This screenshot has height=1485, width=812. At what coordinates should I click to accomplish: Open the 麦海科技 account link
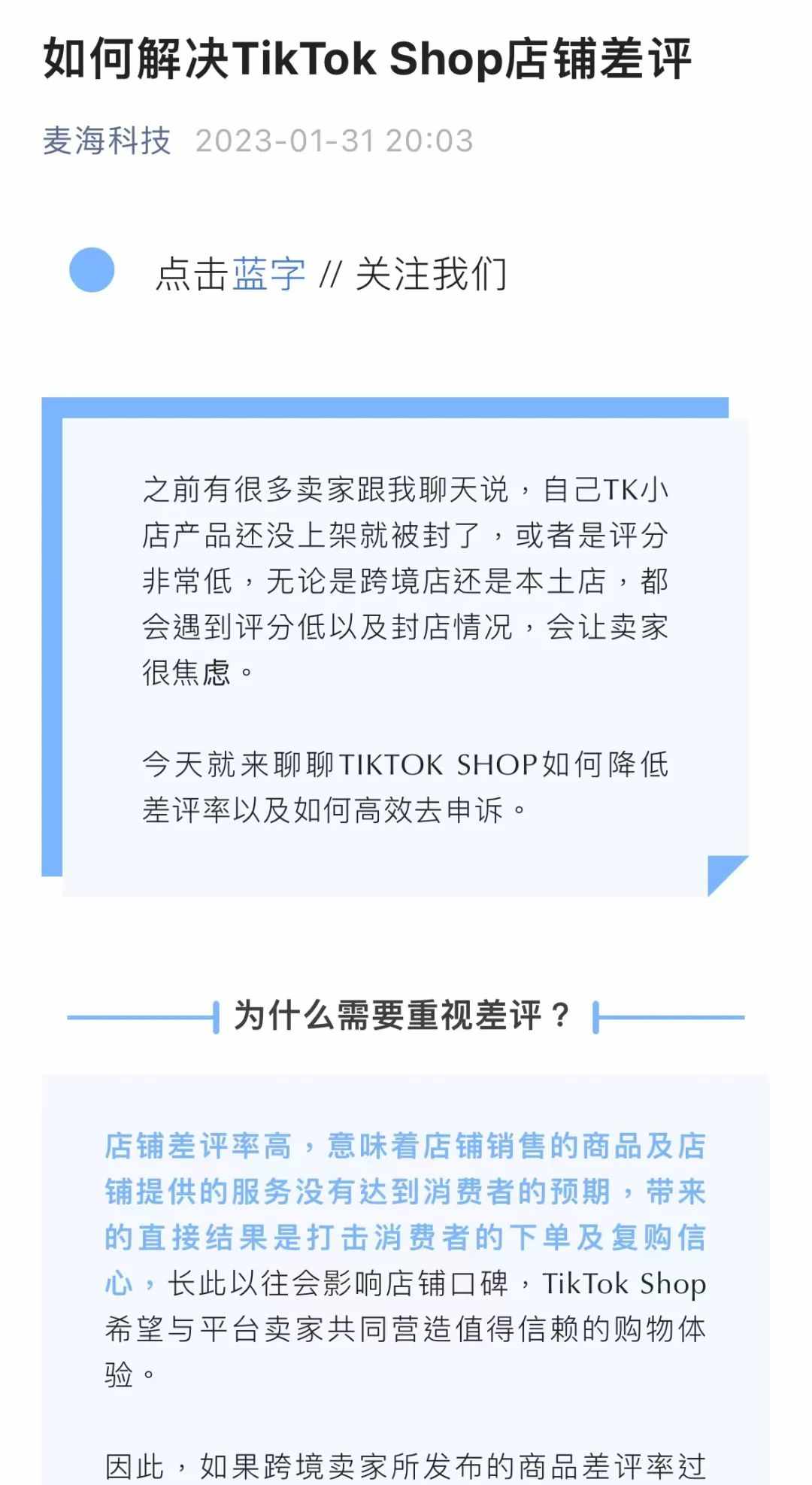coord(107,141)
